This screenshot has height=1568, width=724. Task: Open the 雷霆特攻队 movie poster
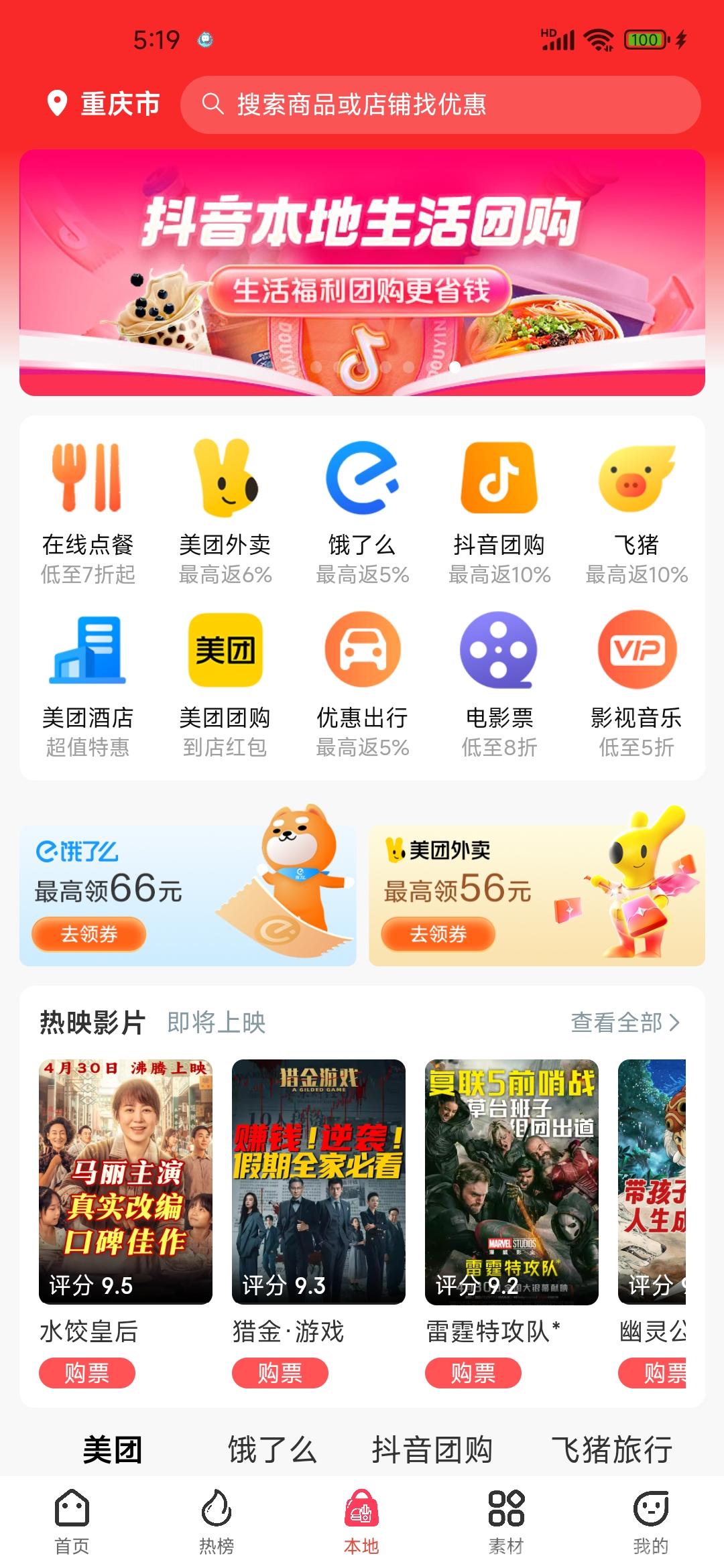point(511,1182)
